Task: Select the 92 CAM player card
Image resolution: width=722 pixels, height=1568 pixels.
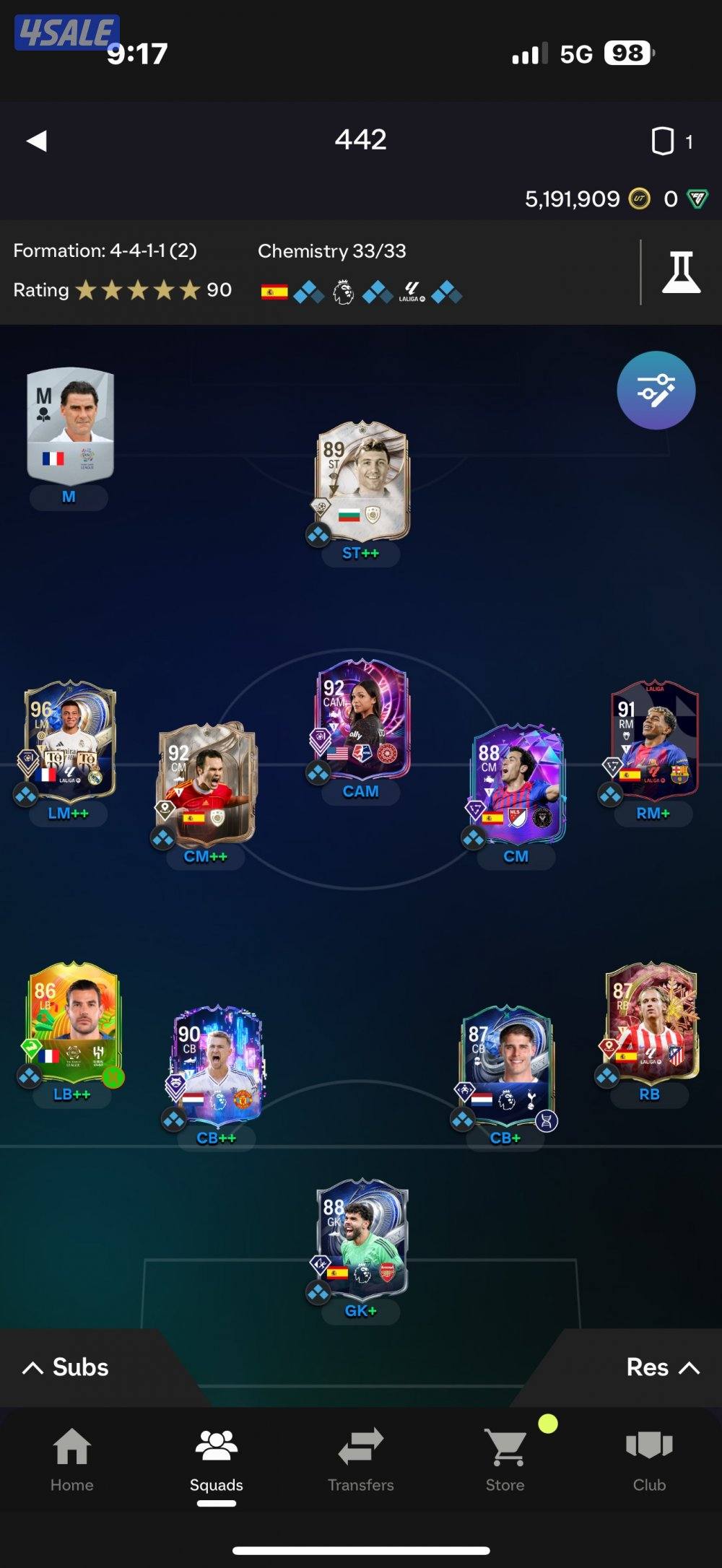Action: 362,718
